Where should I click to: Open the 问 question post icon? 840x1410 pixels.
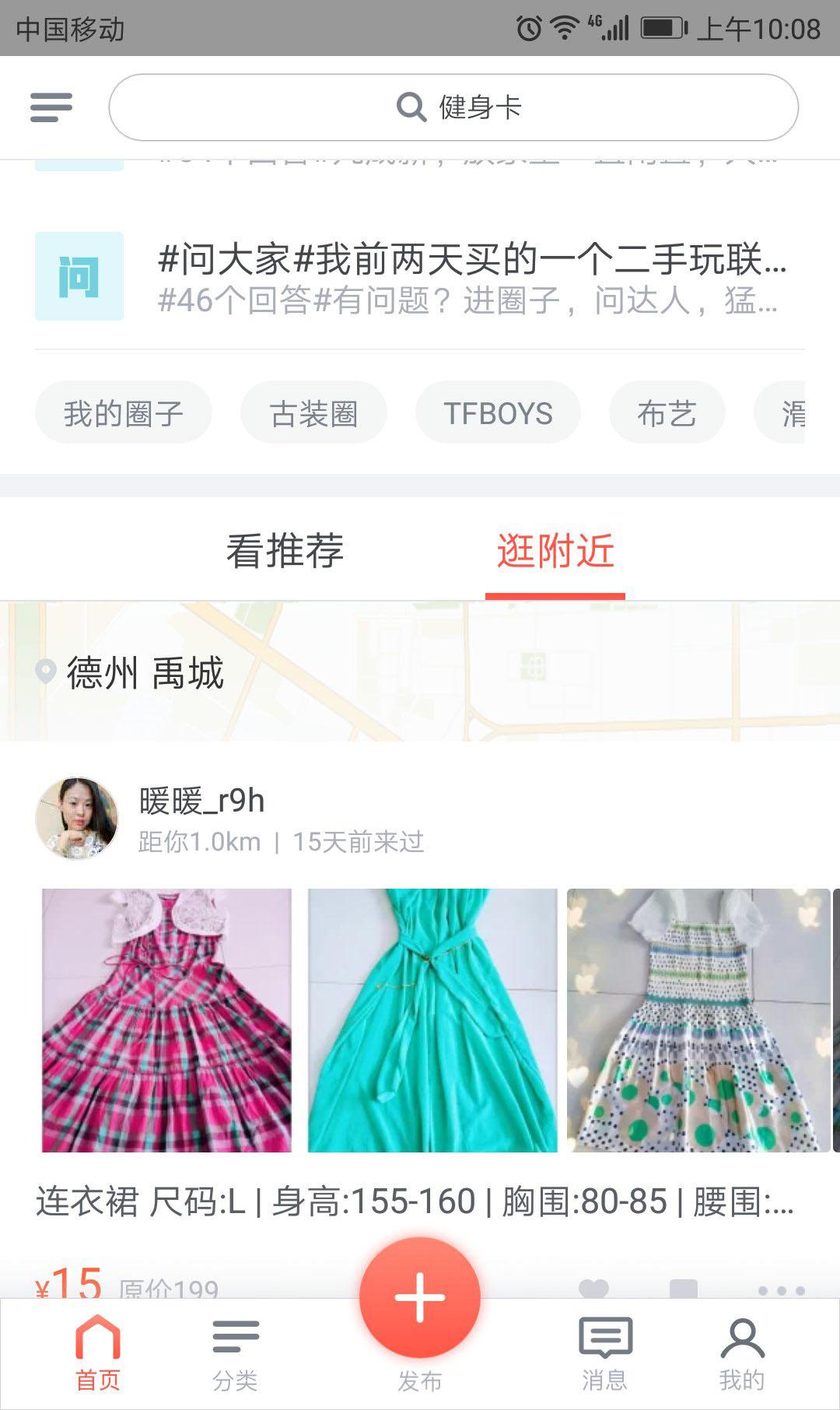coord(79,274)
